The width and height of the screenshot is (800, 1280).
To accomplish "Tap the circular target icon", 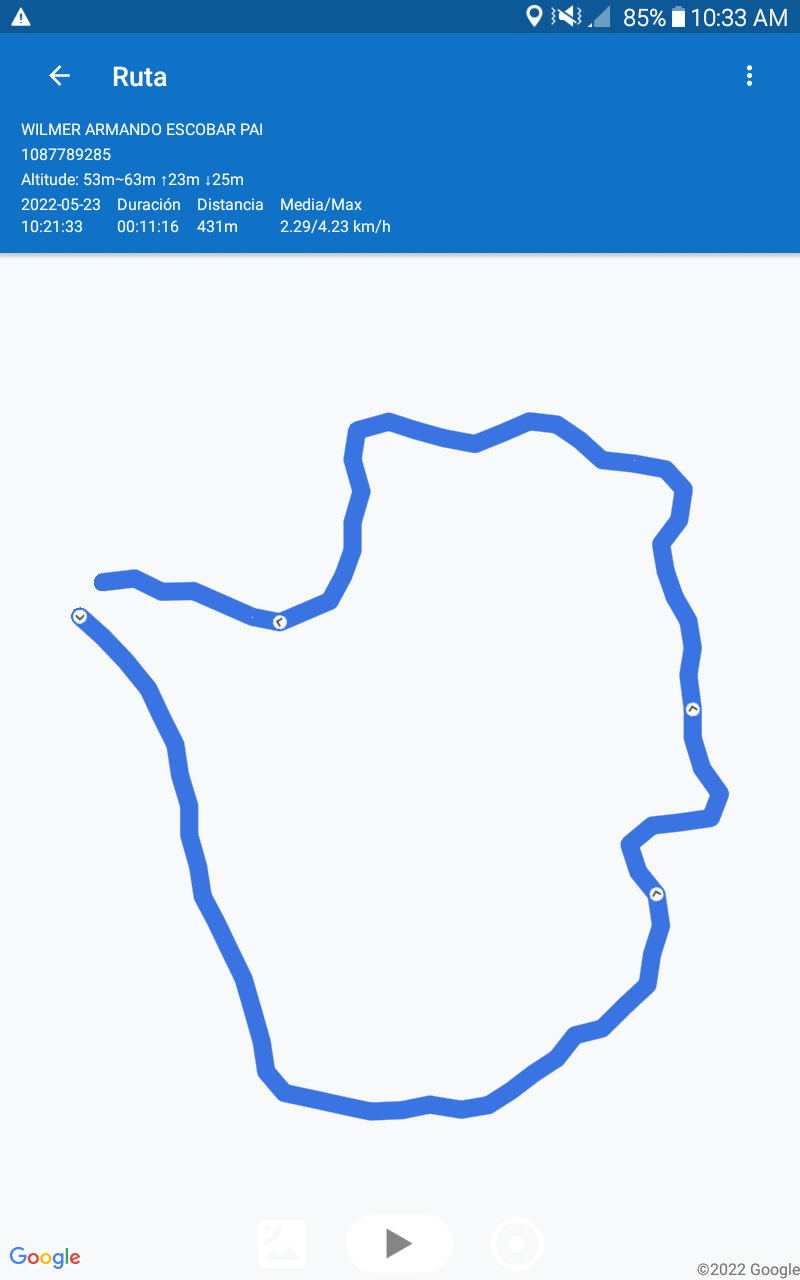I will [x=517, y=1244].
